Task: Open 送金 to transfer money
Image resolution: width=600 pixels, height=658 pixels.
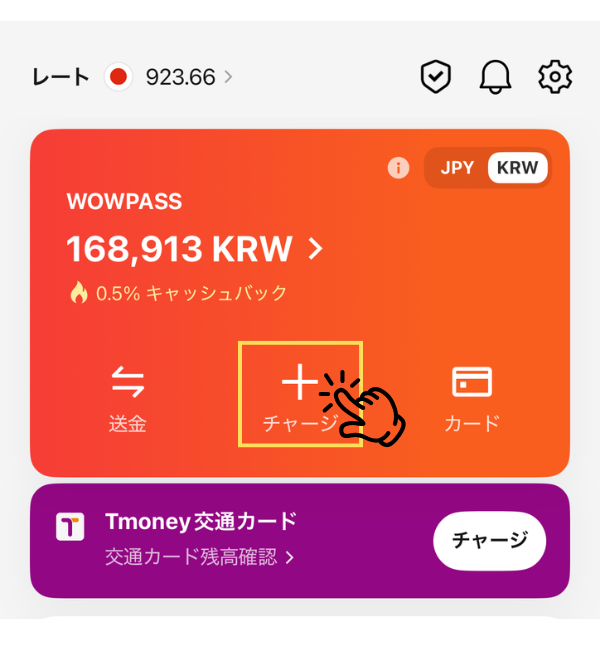Action: (128, 398)
